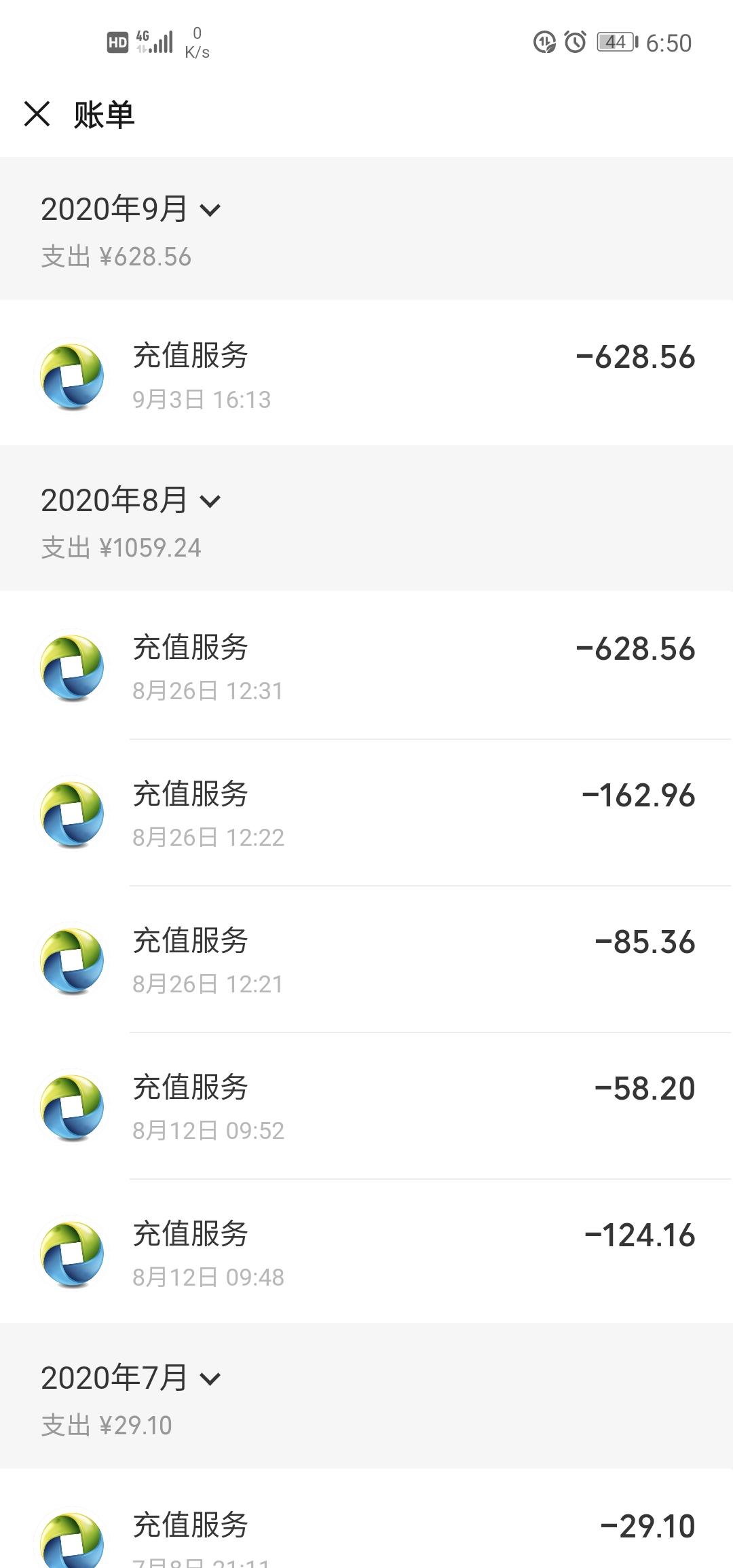Screen dimensions: 733x1568
Task: View the -162.96 transaction from 8月26日 12:22
Action: point(366,813)
